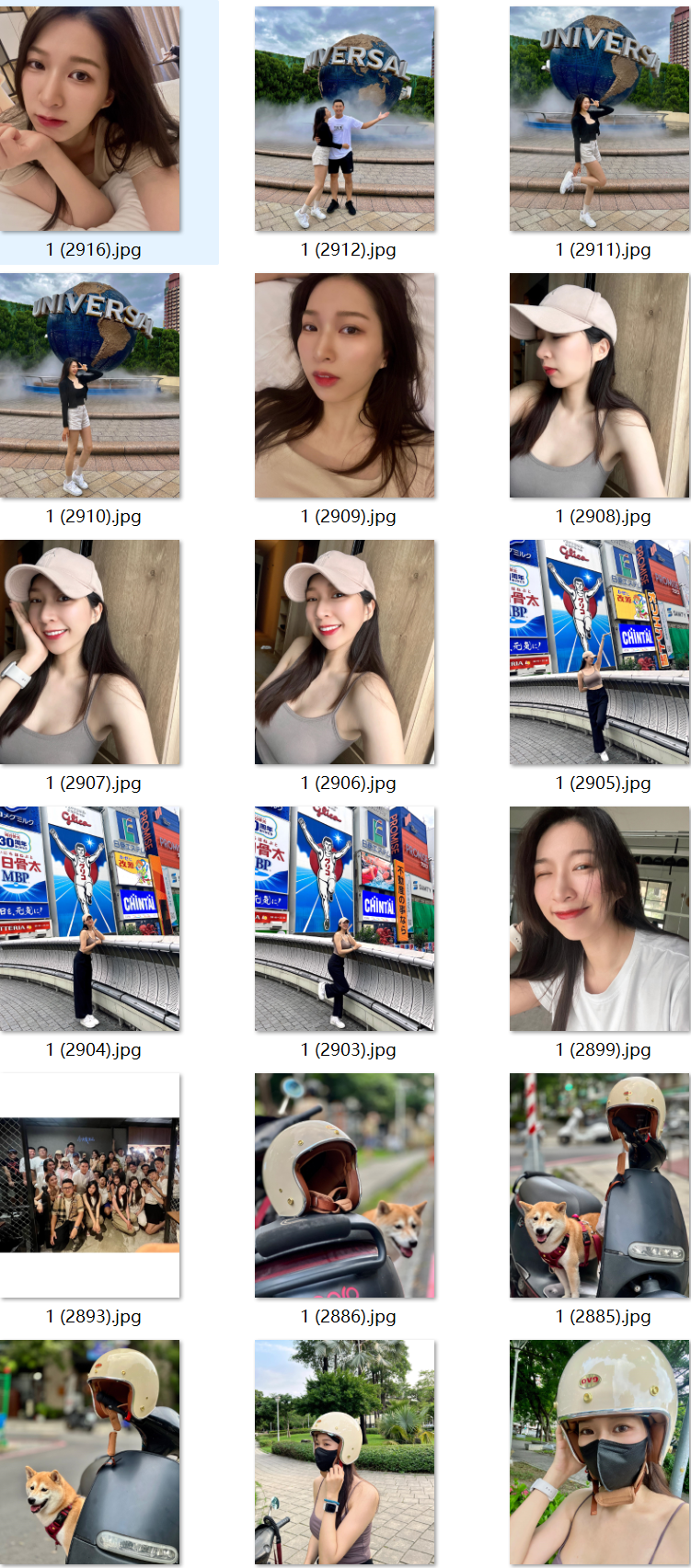This screenshot has width=691, height=1568.
Task: Open picture 1 (2910).jpg
Action: pyautogui.click(x=90, y=386)
